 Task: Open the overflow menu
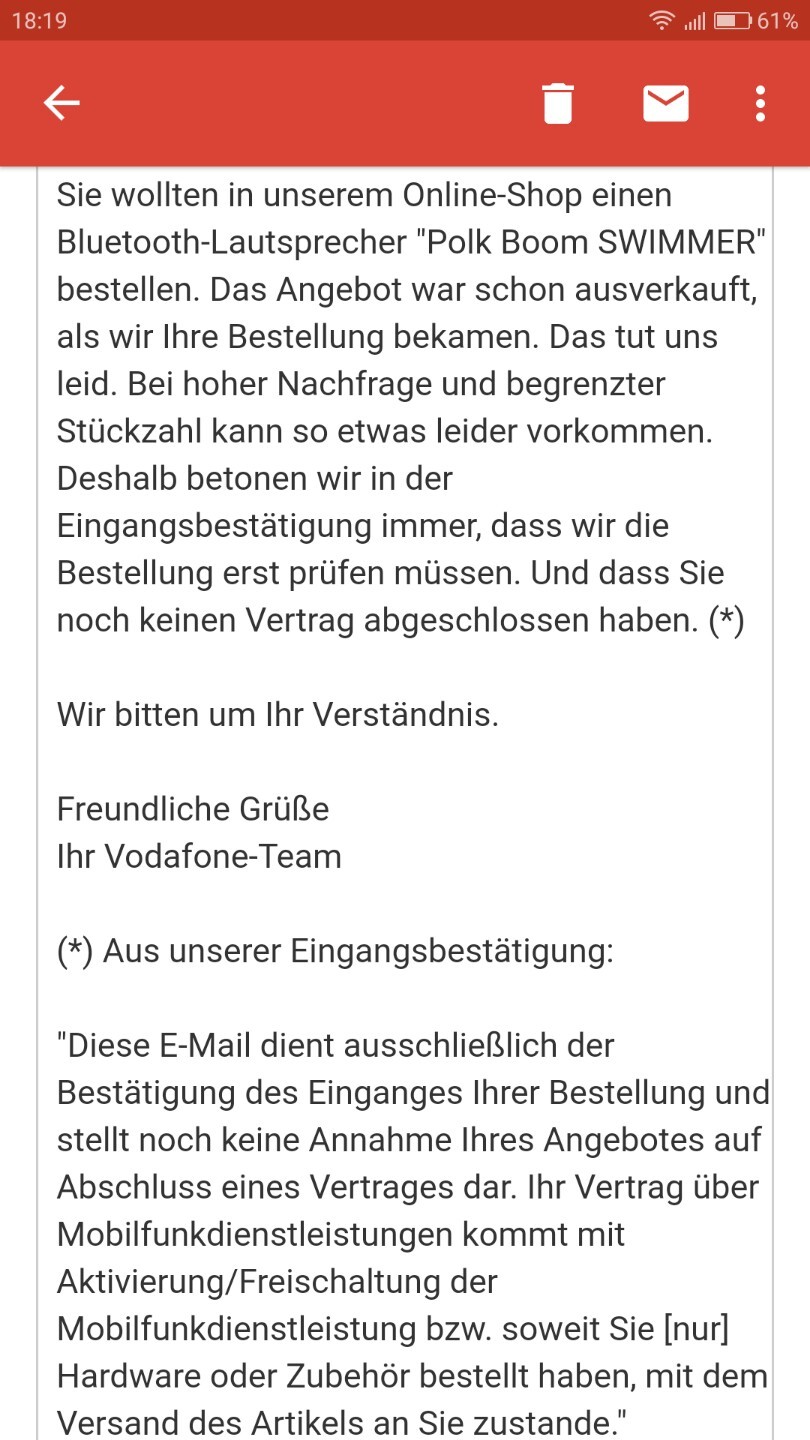(761, 103)
